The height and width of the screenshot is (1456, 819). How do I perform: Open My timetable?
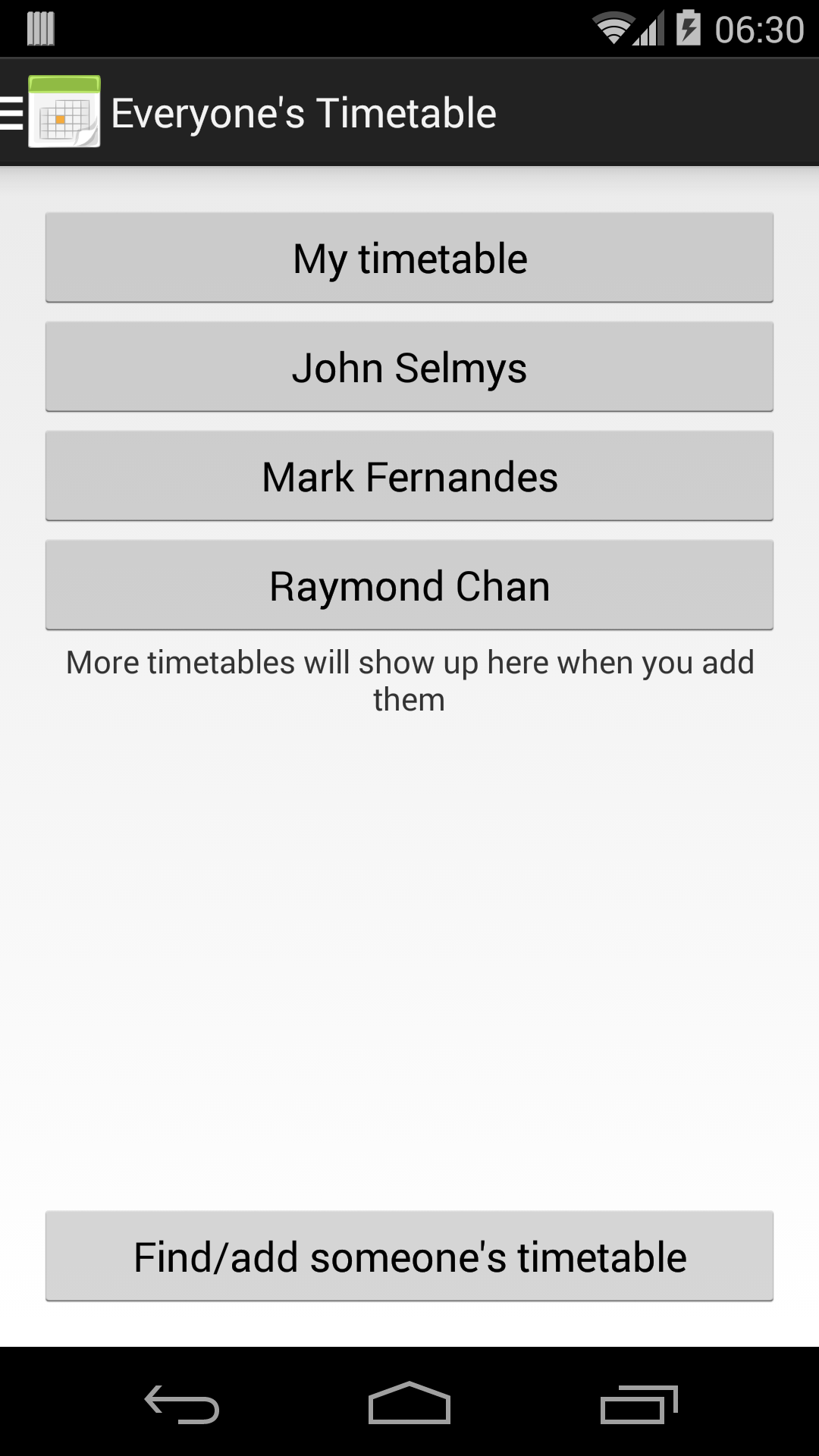(x=409, y=258)
